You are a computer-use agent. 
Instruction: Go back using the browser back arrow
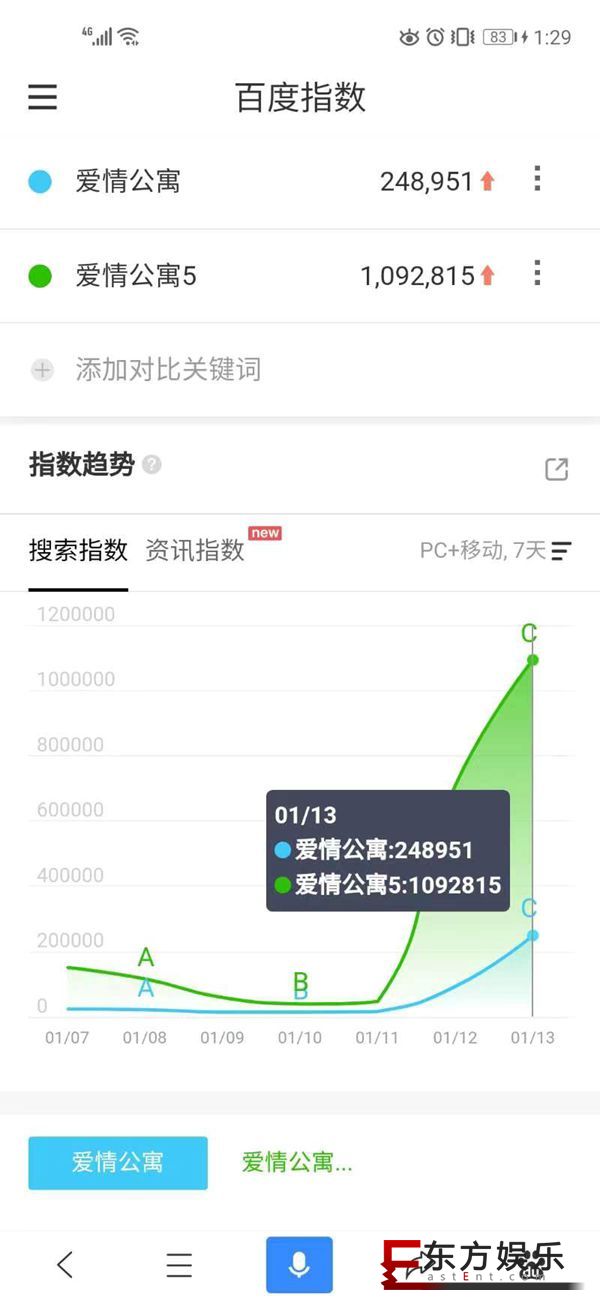[65, 1265]
